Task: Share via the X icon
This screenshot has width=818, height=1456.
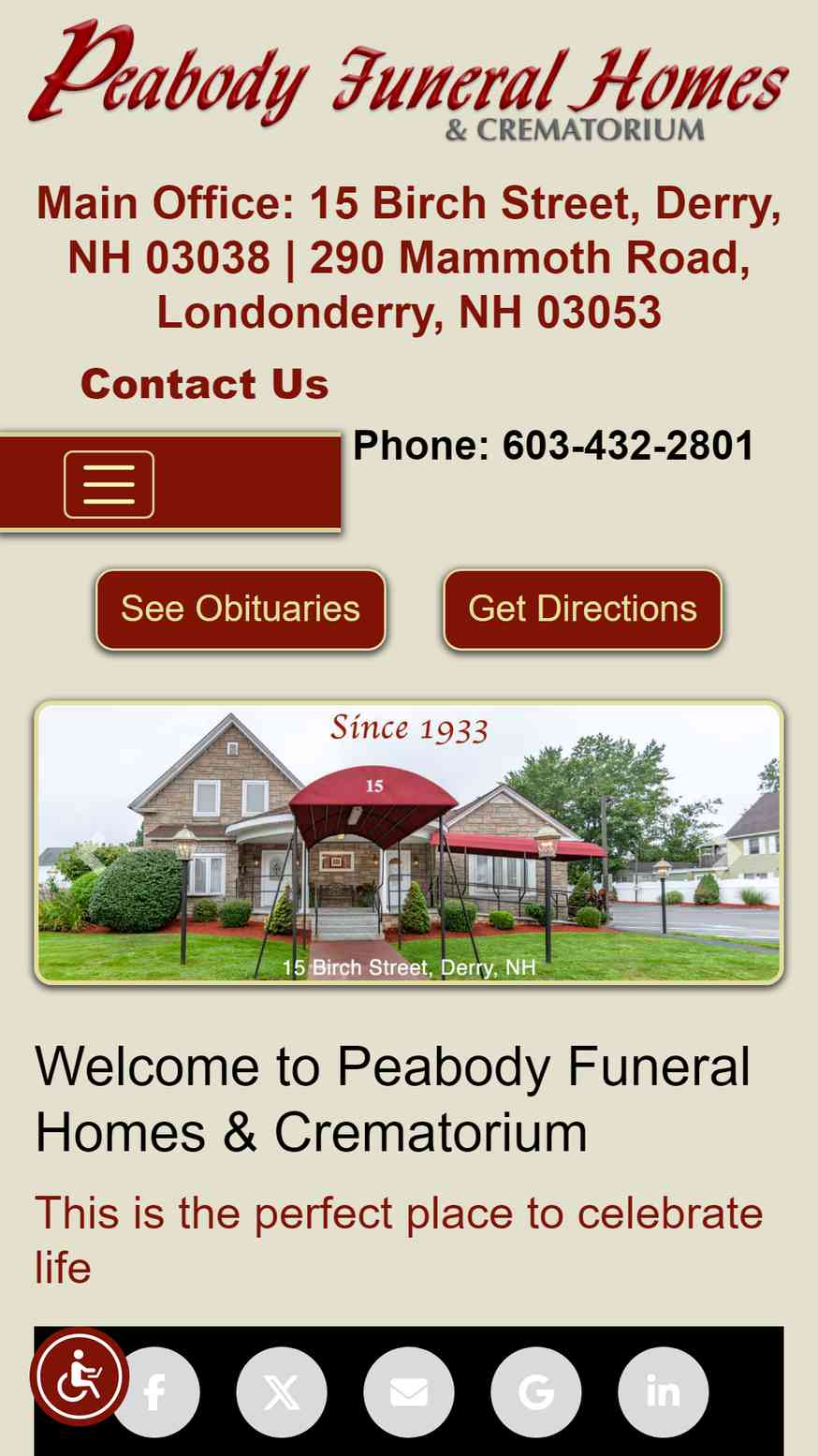Action: (x=282, y=1392)
